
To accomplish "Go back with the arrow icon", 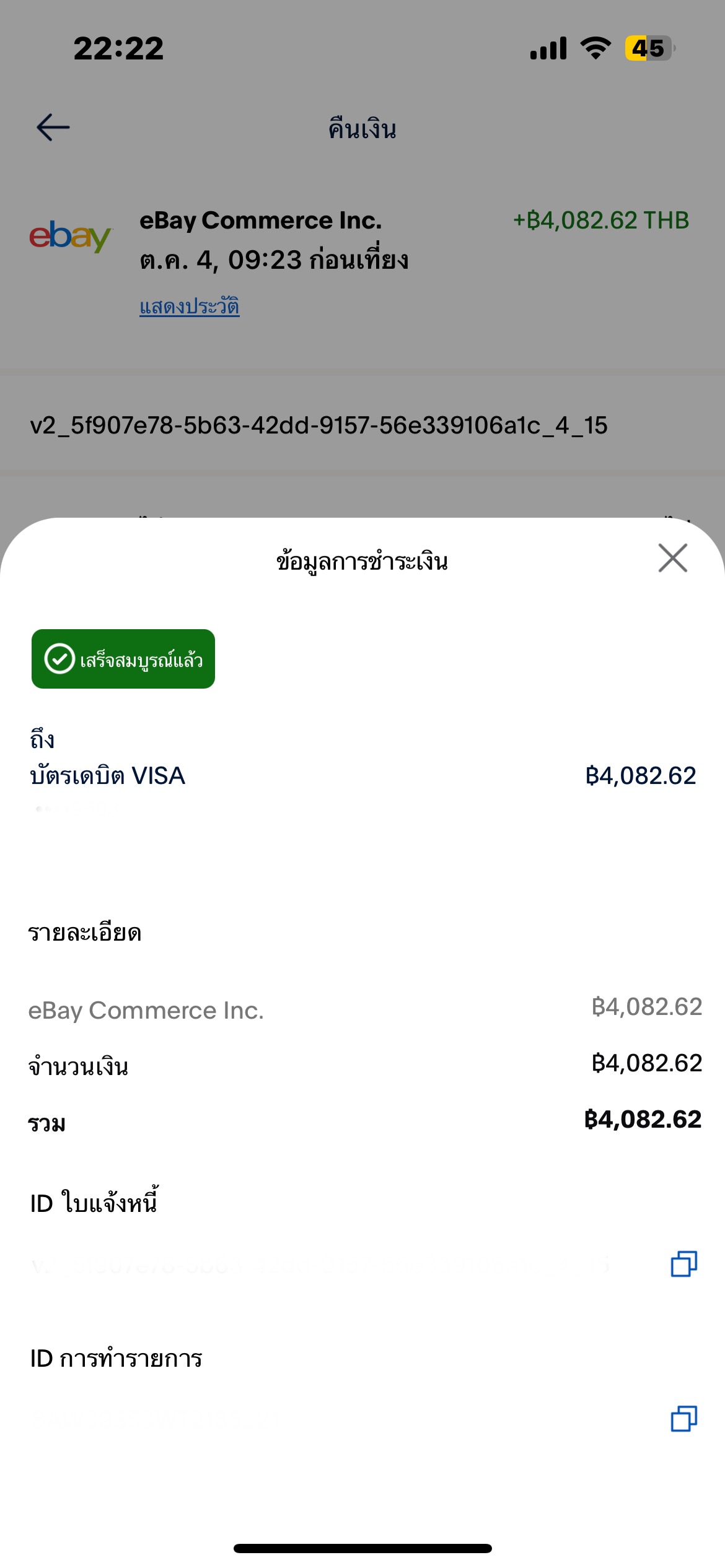I will (x=53, y=128).
